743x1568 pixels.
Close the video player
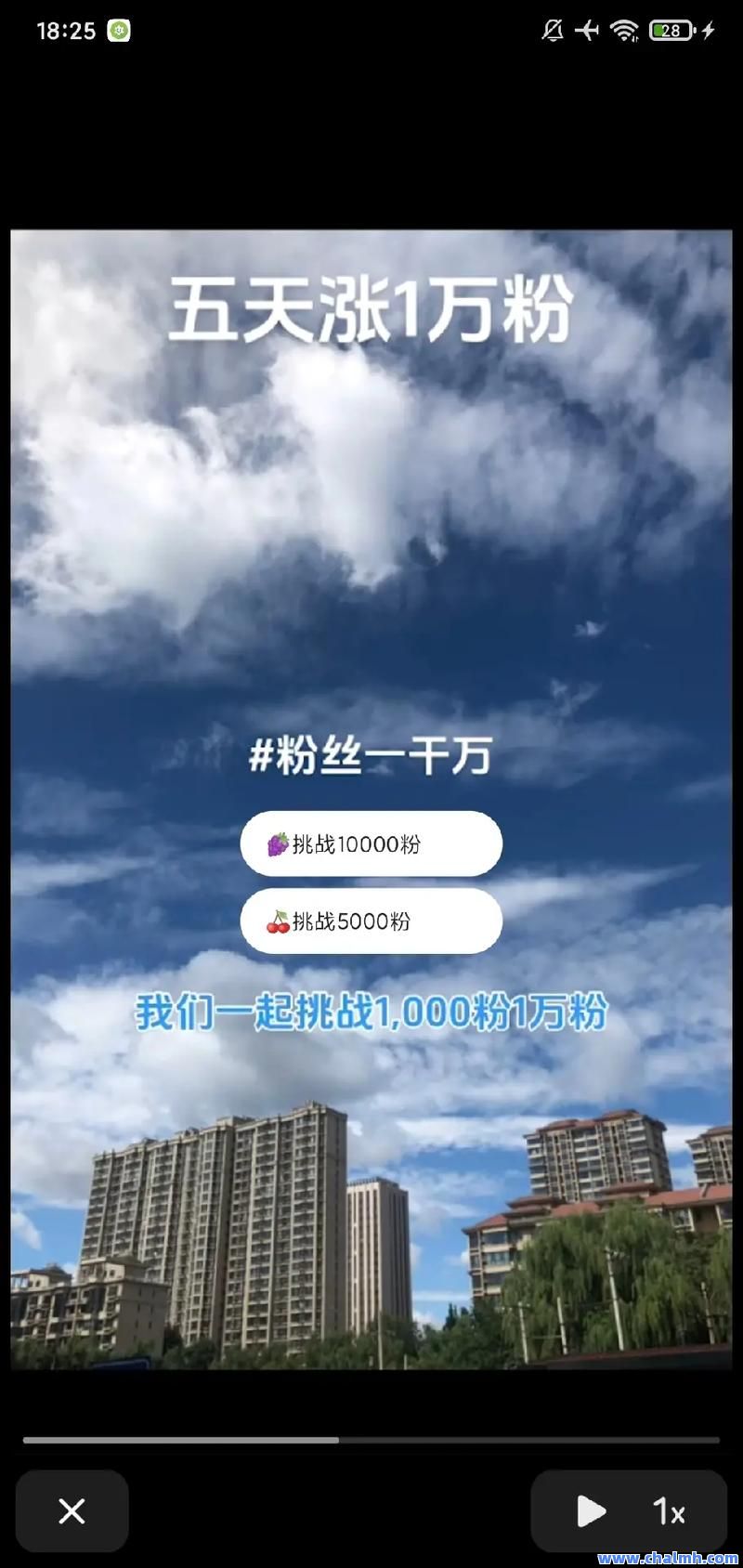tap(72, 1510)
